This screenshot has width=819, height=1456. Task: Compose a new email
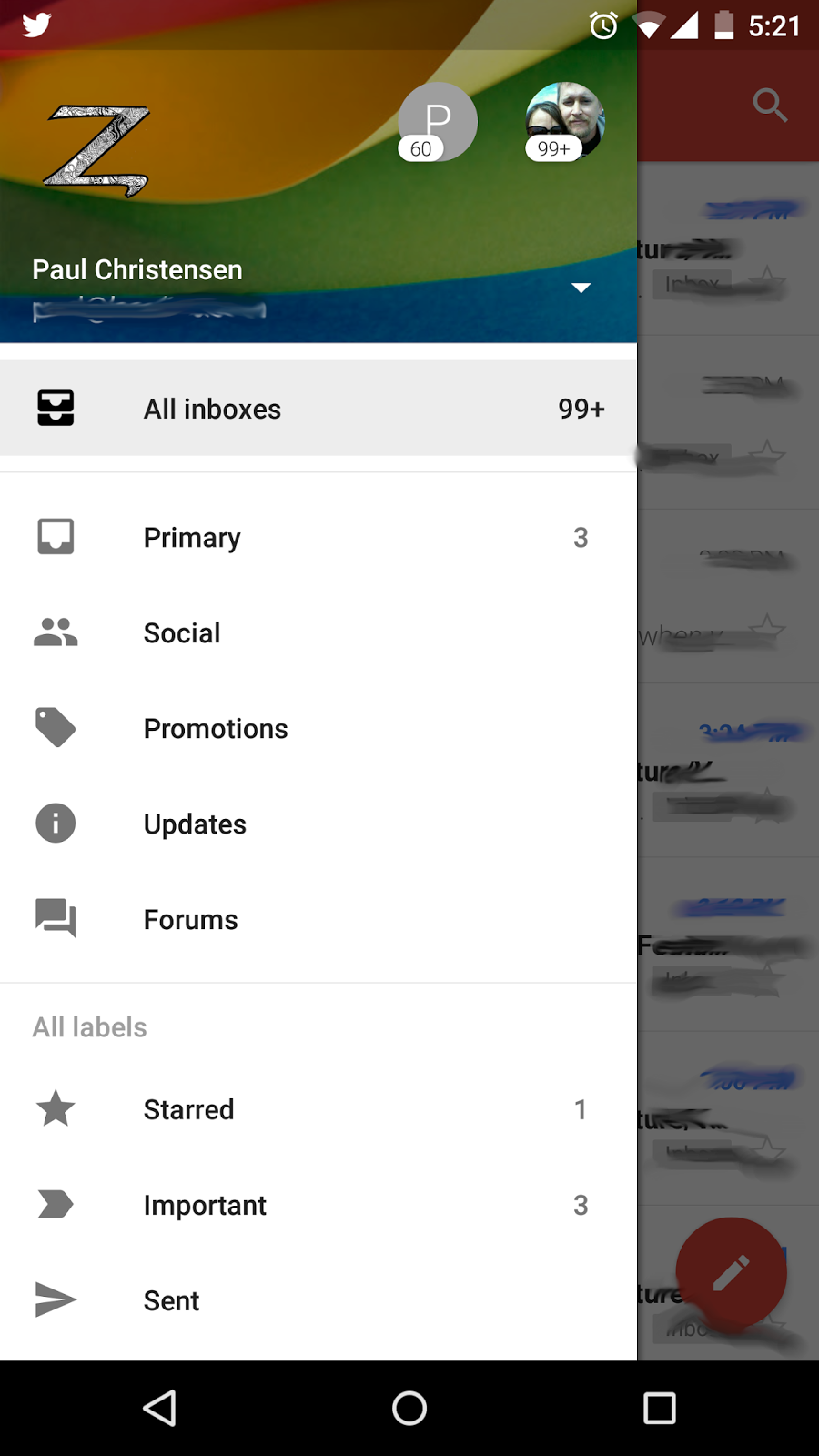(x=731, y=1273)
